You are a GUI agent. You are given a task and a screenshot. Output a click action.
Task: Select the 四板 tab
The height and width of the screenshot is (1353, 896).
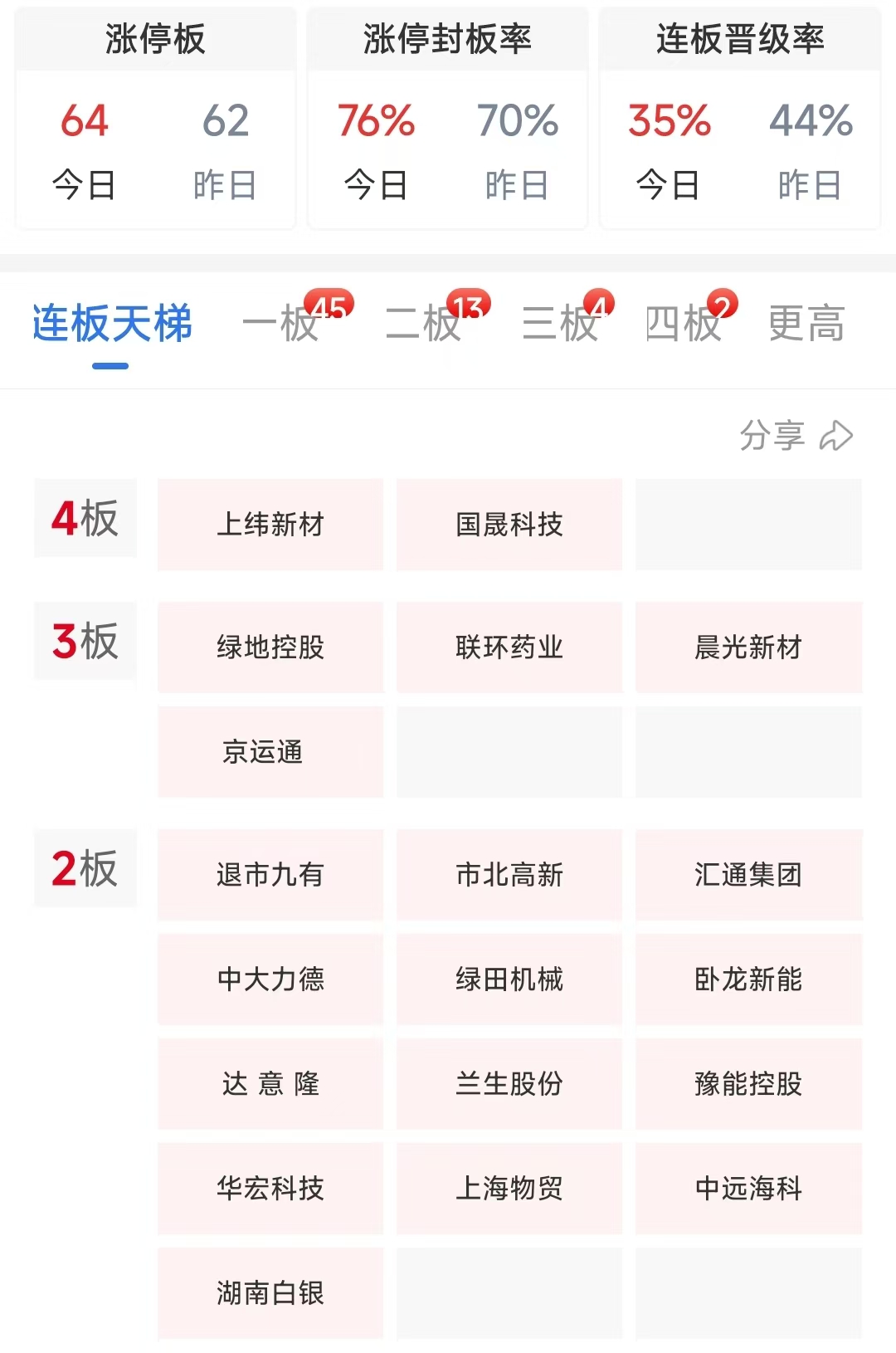(684, 324)
